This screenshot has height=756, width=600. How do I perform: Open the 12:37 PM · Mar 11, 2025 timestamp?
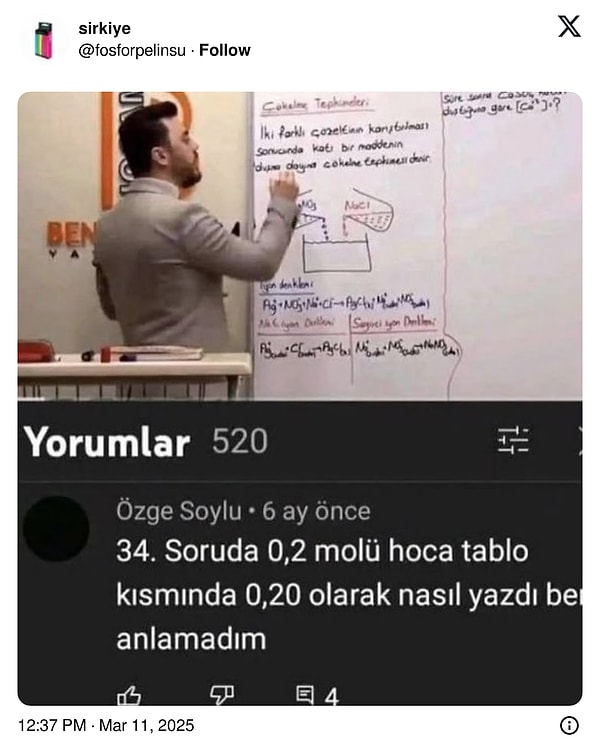pyautogui.click(x=107, y=726)
